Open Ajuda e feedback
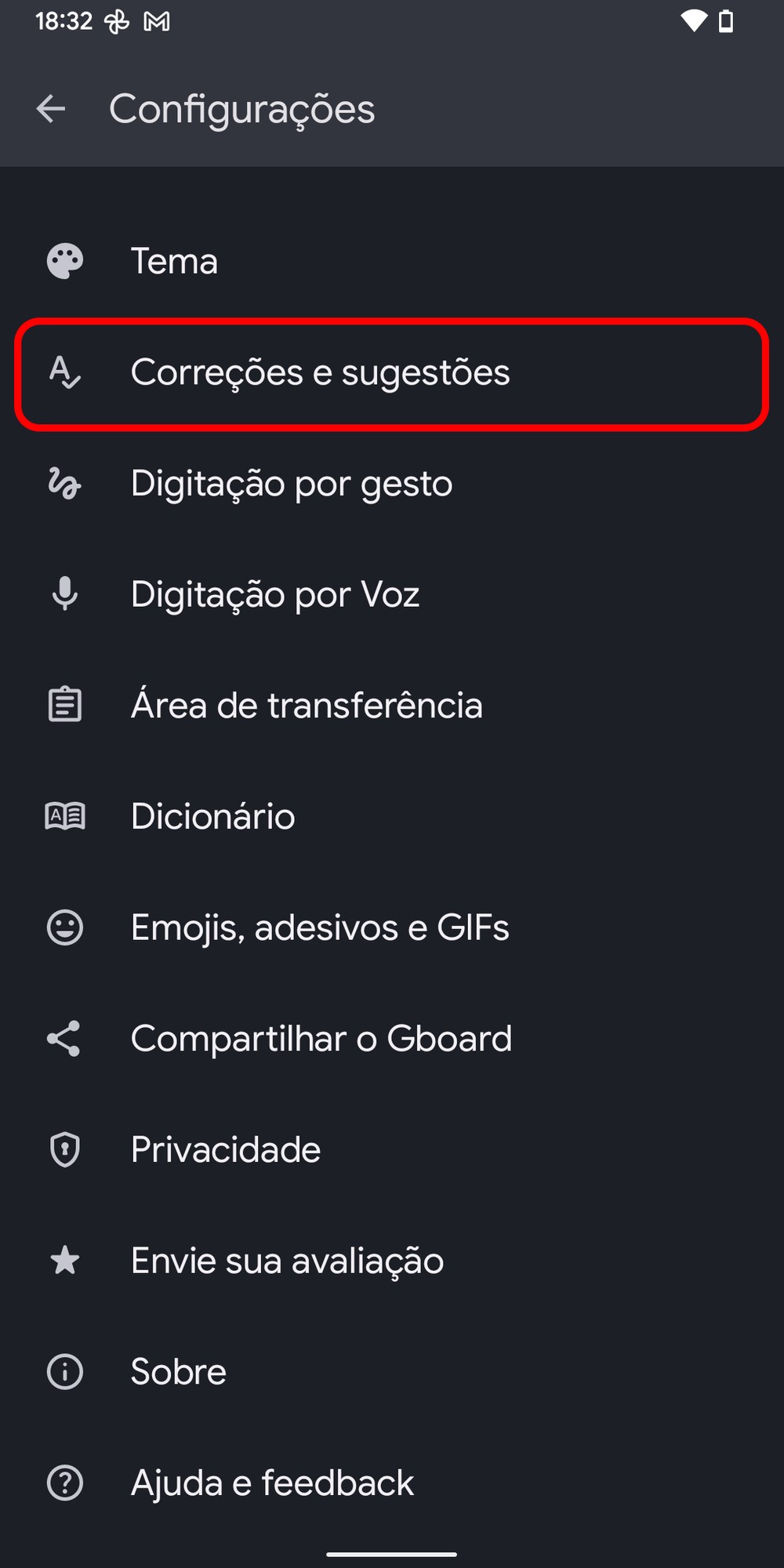784x1568 pixels. (x=271, y=1483)
